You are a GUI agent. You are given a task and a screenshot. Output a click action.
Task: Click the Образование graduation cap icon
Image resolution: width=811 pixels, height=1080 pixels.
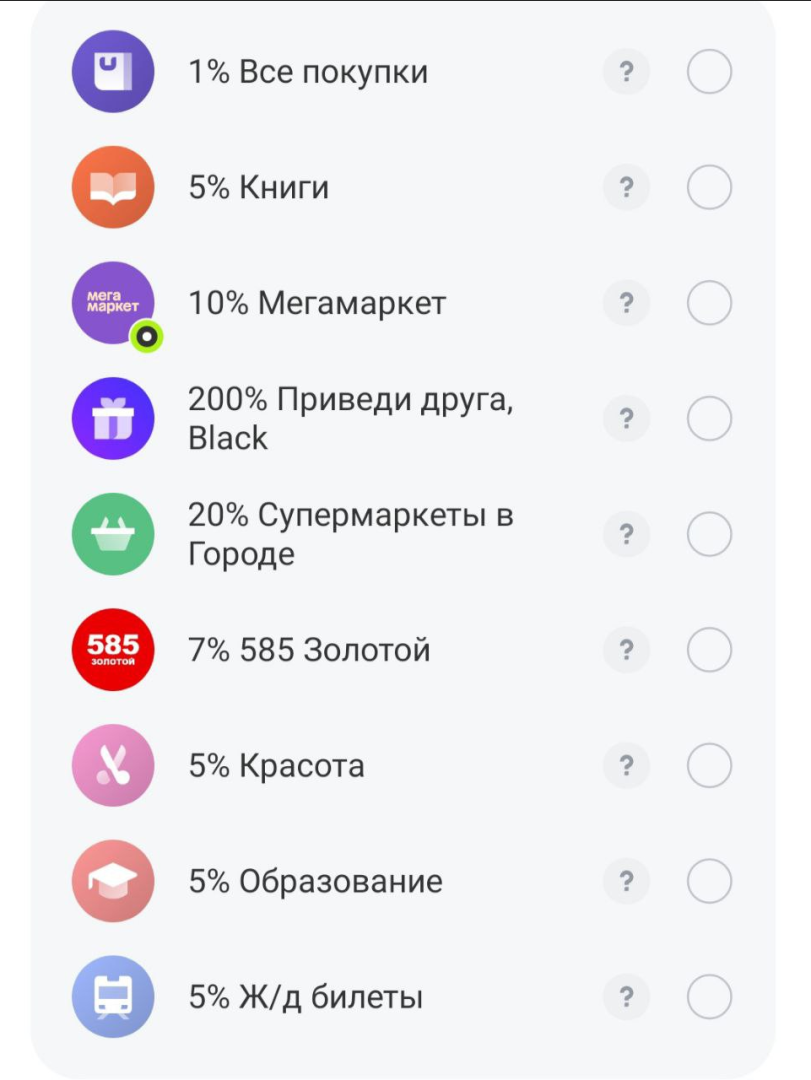[112, 881]
